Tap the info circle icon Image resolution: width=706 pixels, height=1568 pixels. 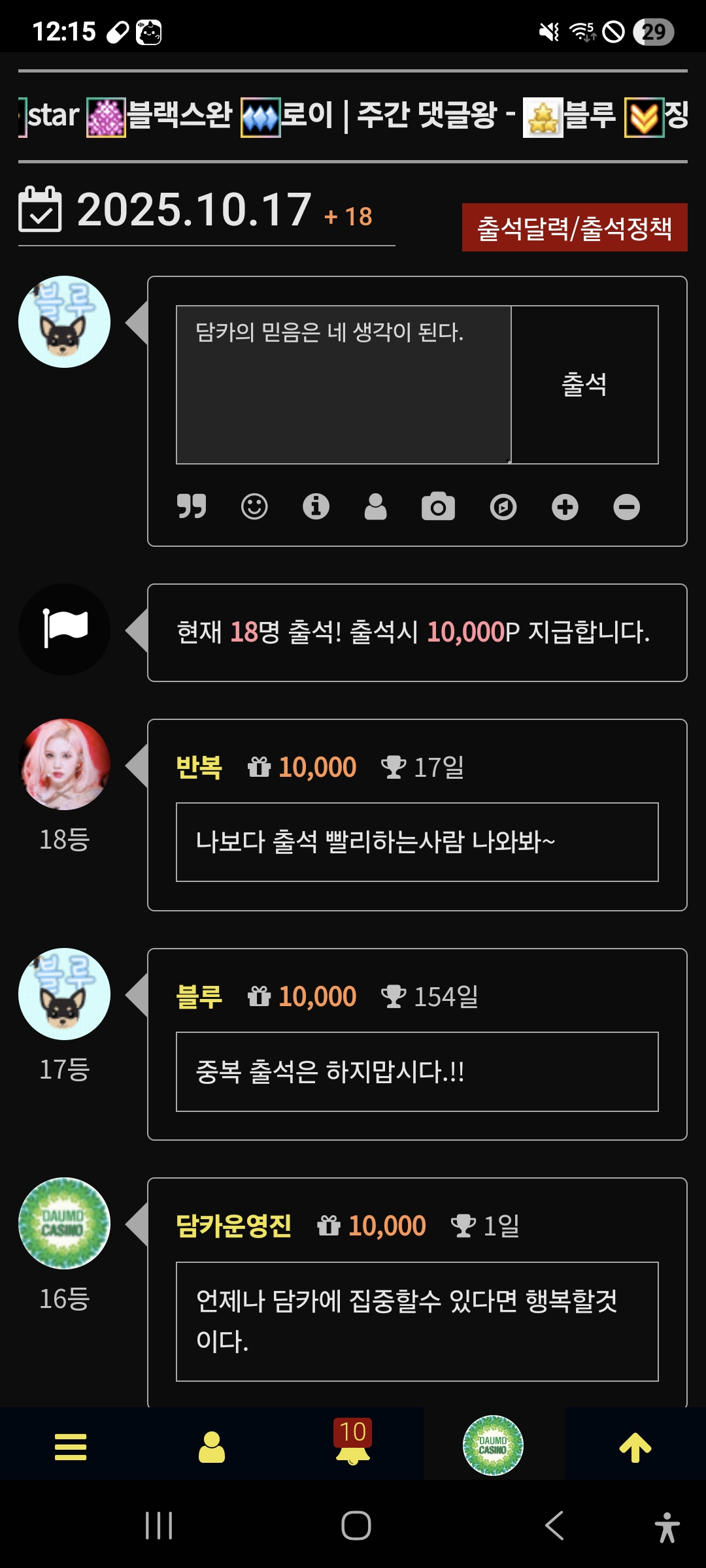pos(316,506)
